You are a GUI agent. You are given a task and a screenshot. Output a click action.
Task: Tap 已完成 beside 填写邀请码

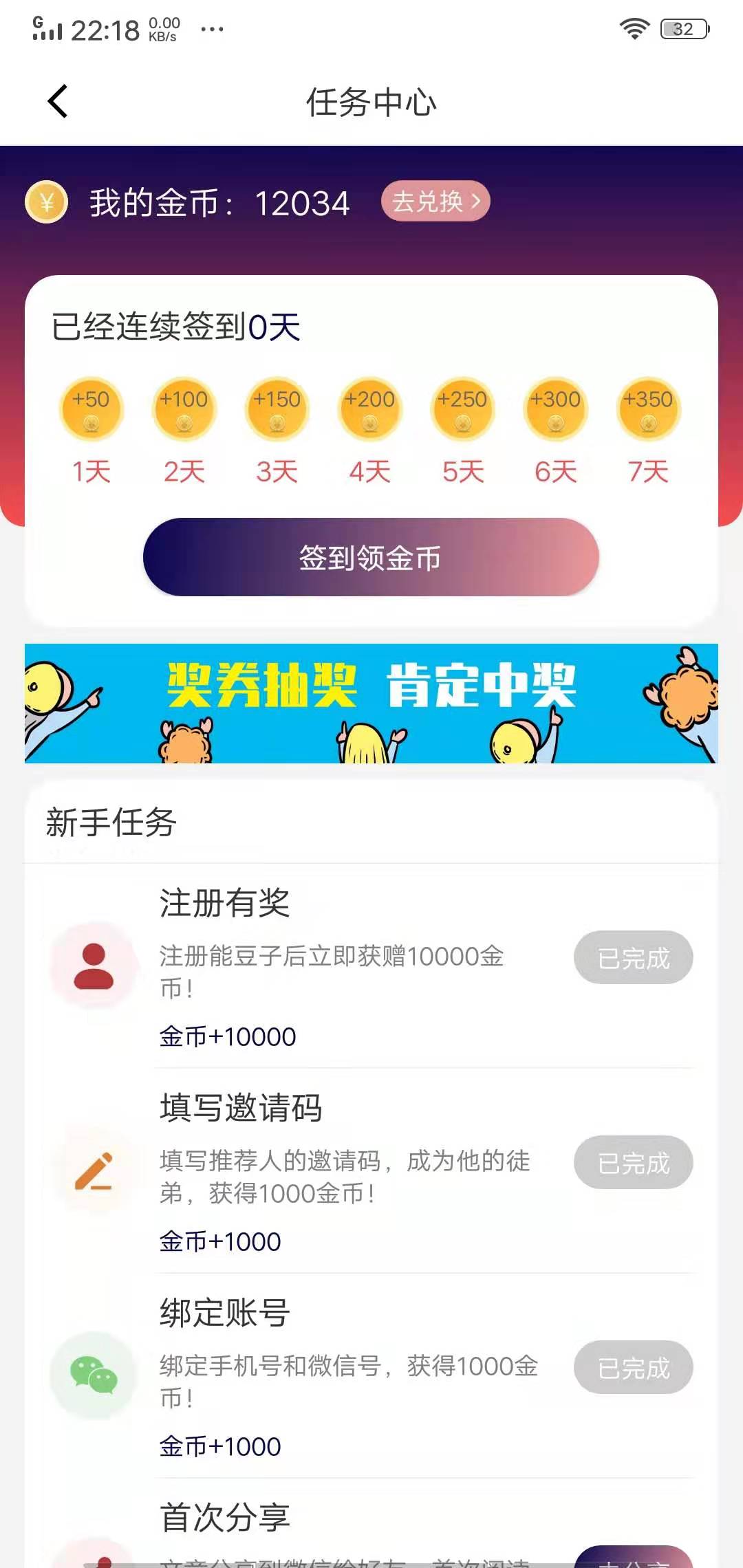click(x=633, y=1162)
